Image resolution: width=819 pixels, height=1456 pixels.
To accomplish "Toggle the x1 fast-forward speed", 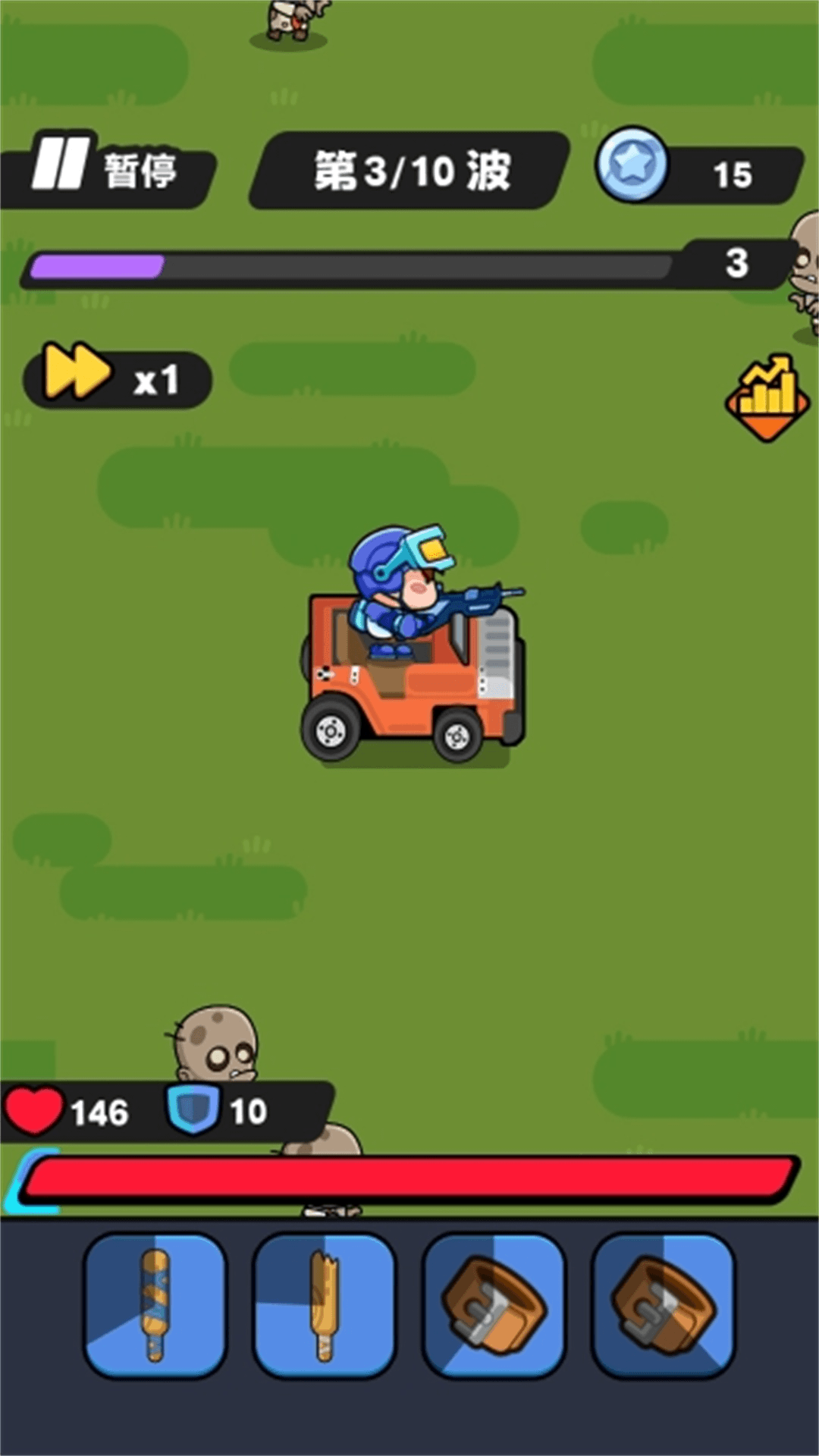I will (118, 378).
